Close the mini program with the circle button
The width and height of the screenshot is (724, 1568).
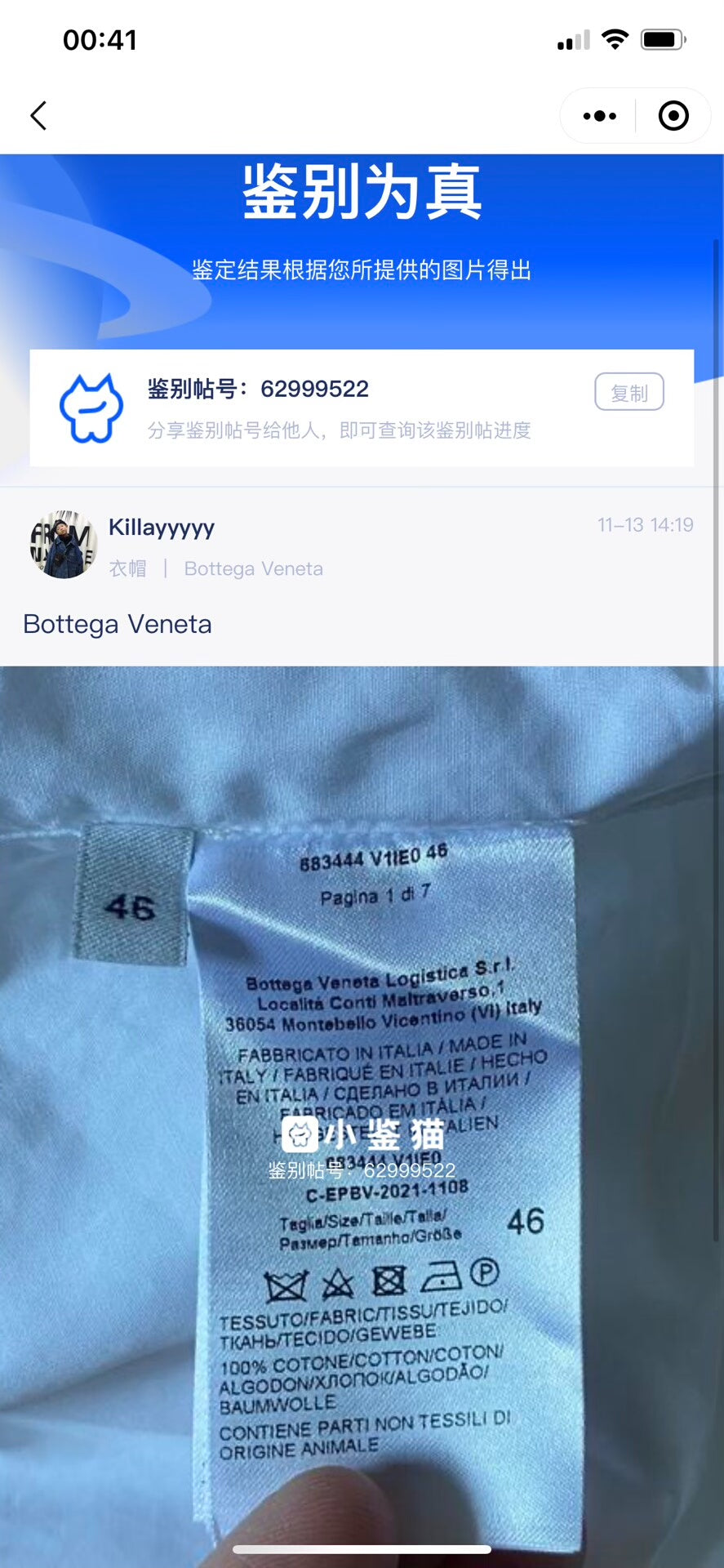pos(673,116)
